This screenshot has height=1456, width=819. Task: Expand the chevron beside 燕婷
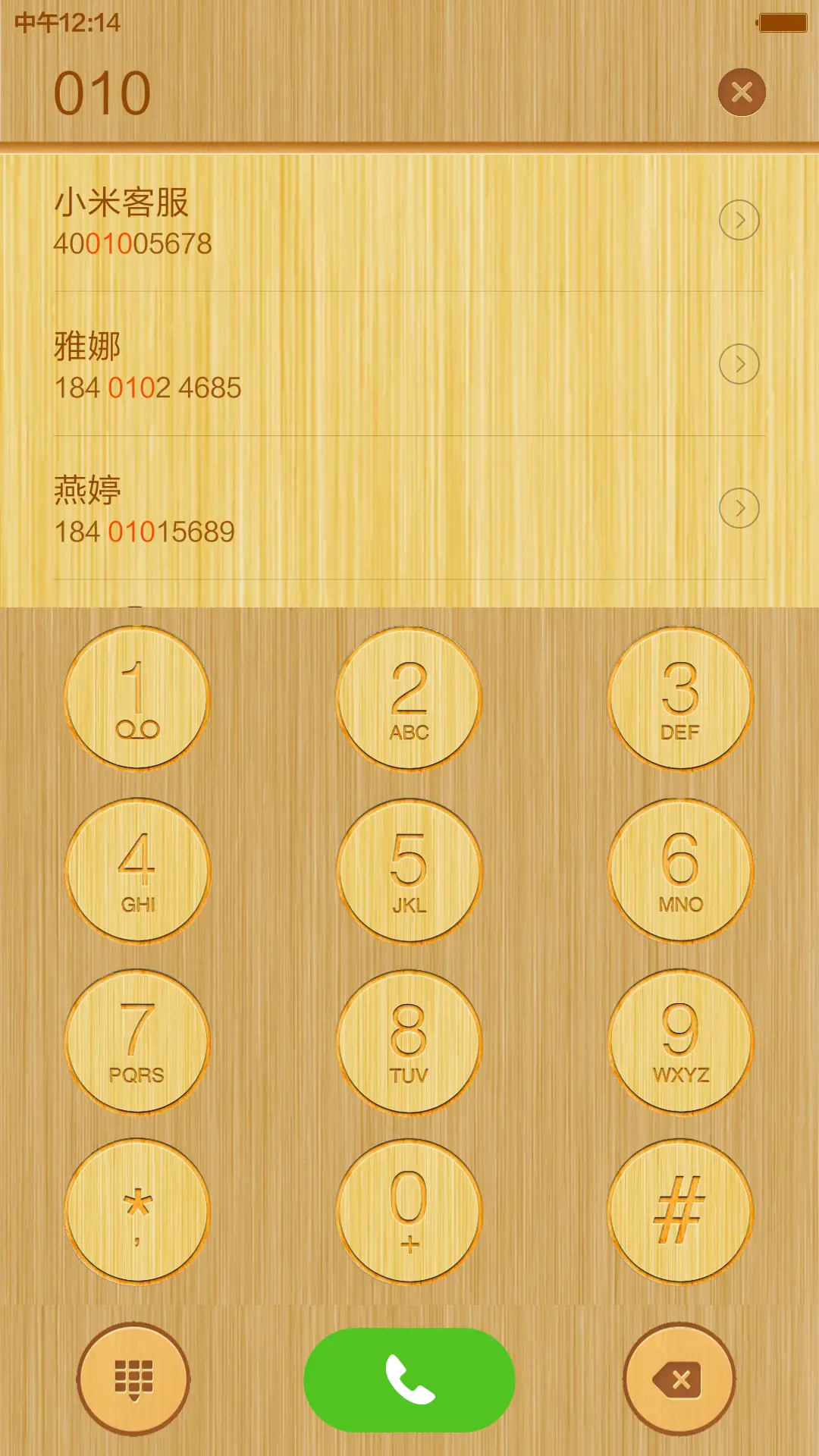tap(739, 510)
